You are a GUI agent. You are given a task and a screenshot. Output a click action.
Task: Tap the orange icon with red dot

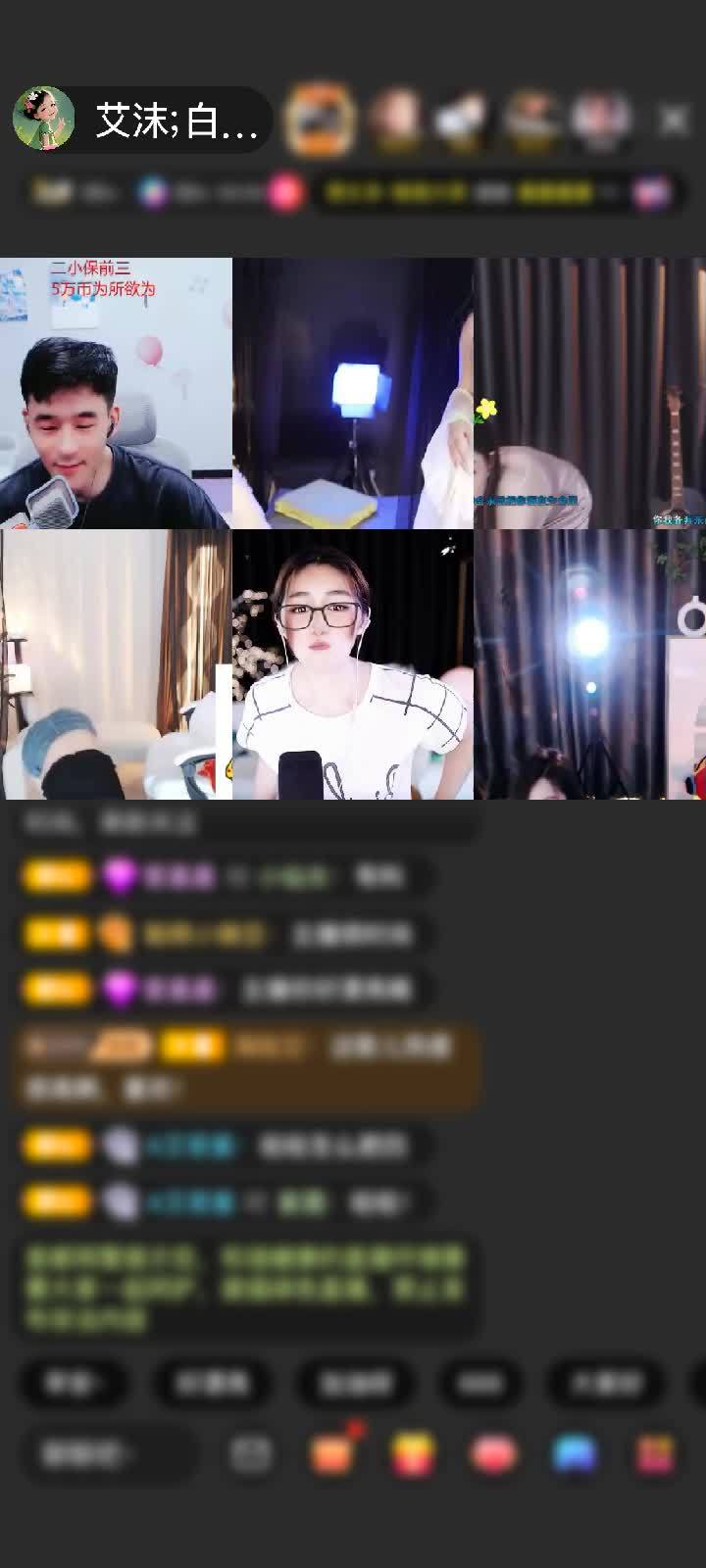[332, 1453]
